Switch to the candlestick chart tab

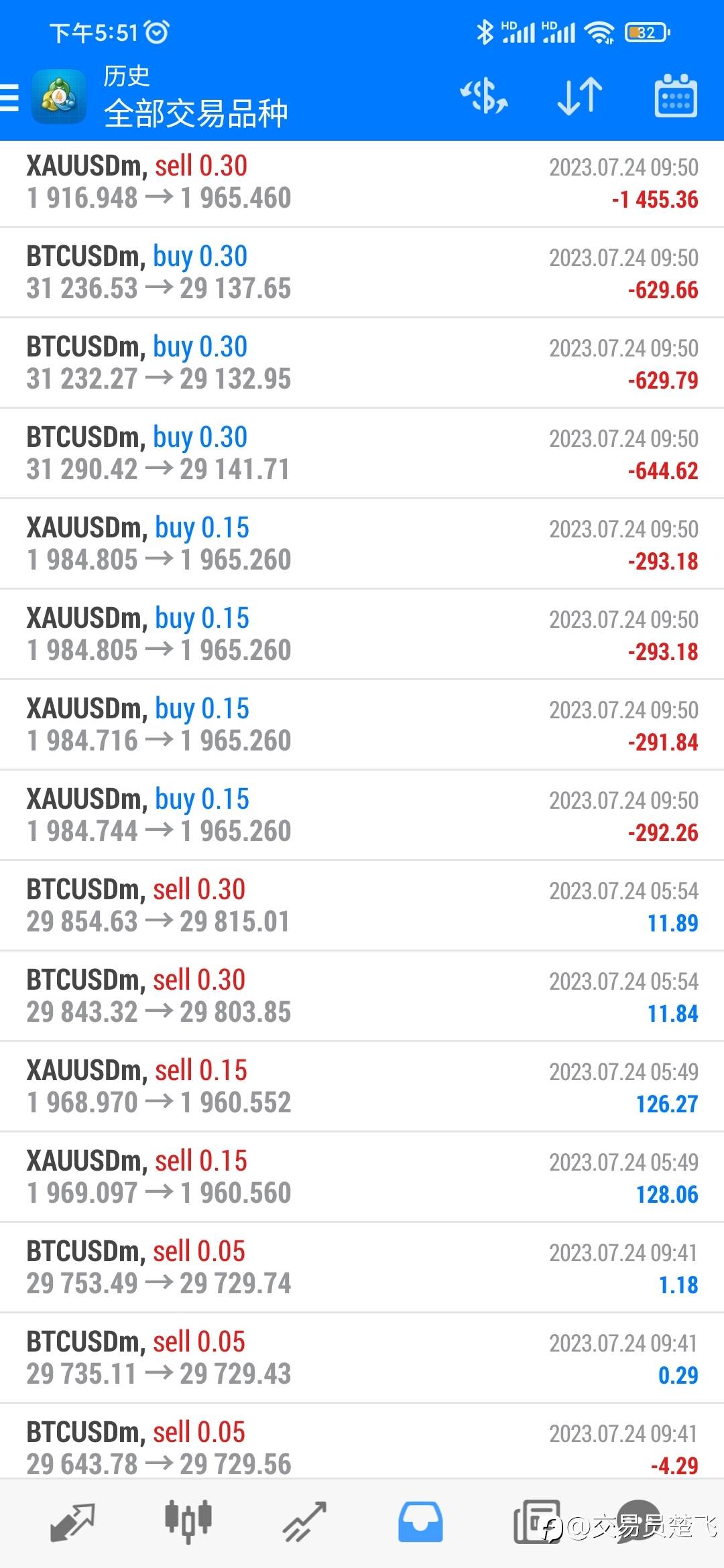click(x=188, y=1522)
